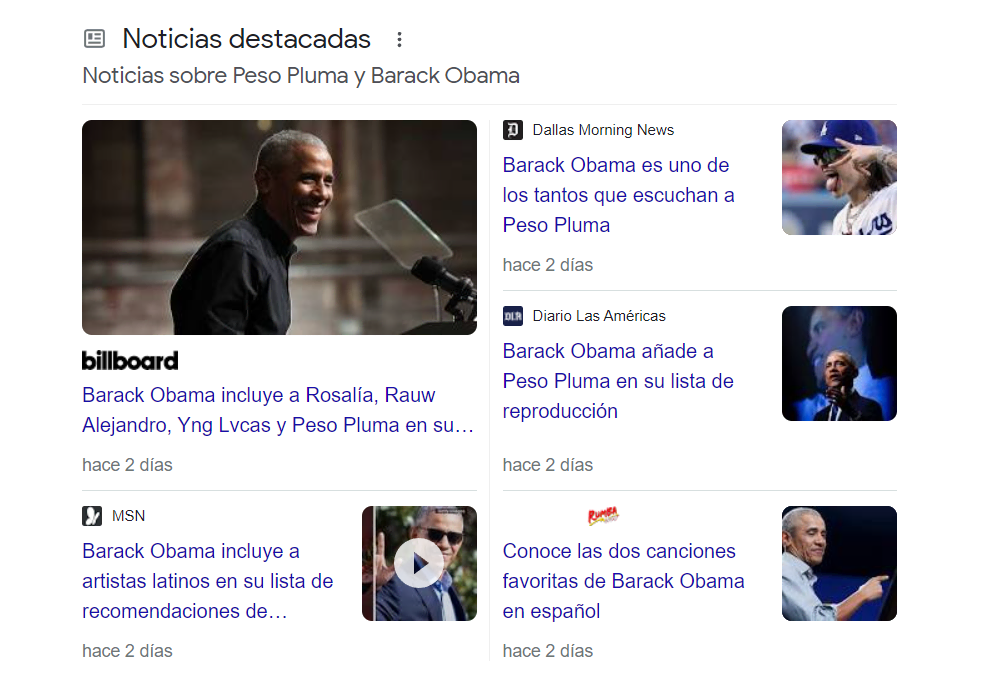Open article on Obama's dos canciones favoritas
Image resolution: width=997 pixels, height=673 pixels.
tap(623, 581)
